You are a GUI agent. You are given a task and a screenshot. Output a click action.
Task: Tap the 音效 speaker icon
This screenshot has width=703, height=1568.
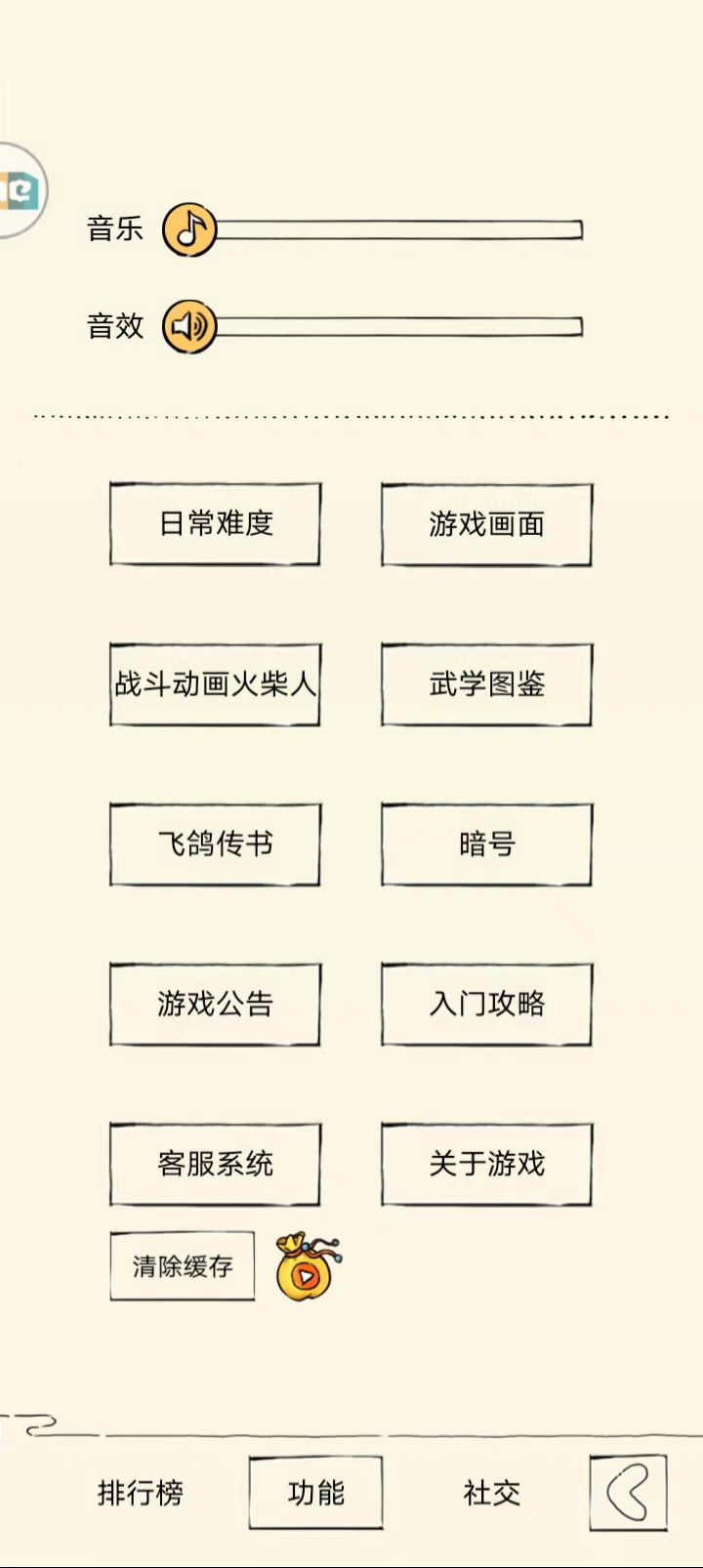pos(189,326)
